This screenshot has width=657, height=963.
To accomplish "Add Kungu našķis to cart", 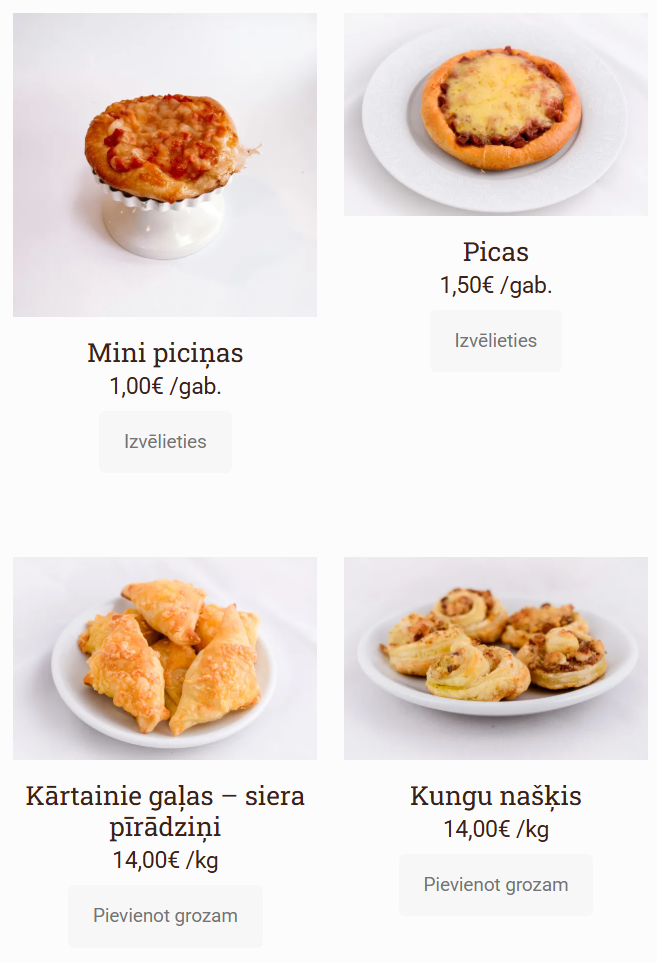I will tap(496, 884).
